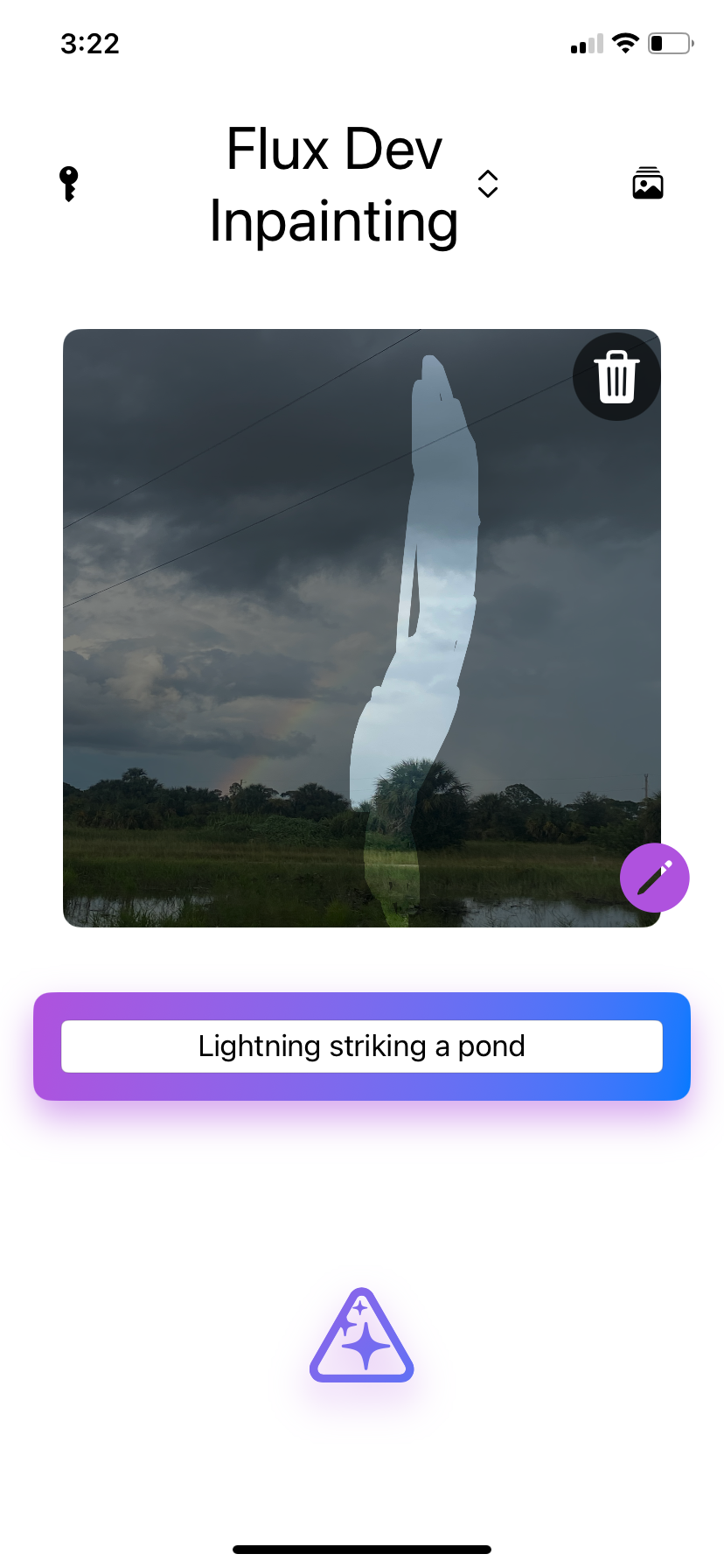
Task: Open the image gallery icon
Action: tap(647, 184)
